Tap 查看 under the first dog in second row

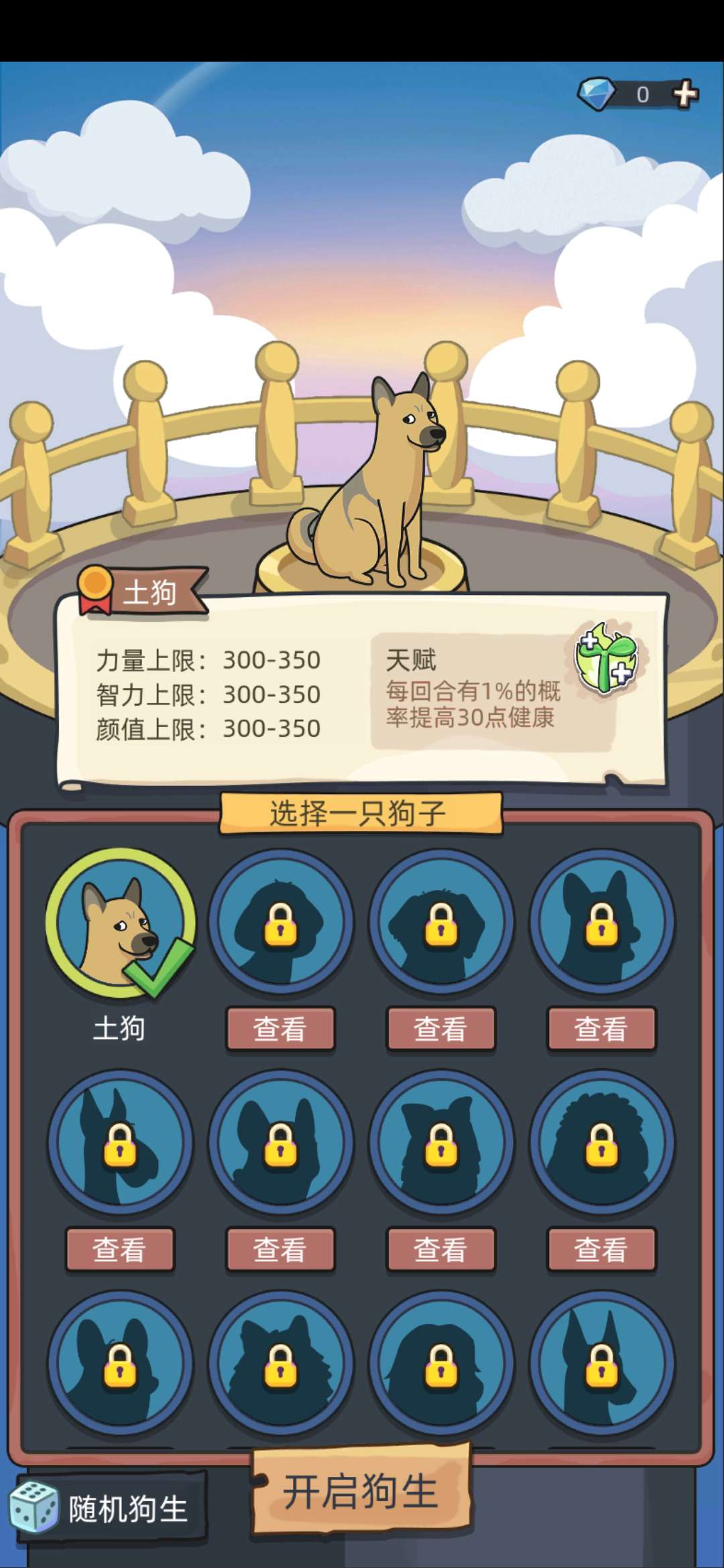click(119, 1249)
